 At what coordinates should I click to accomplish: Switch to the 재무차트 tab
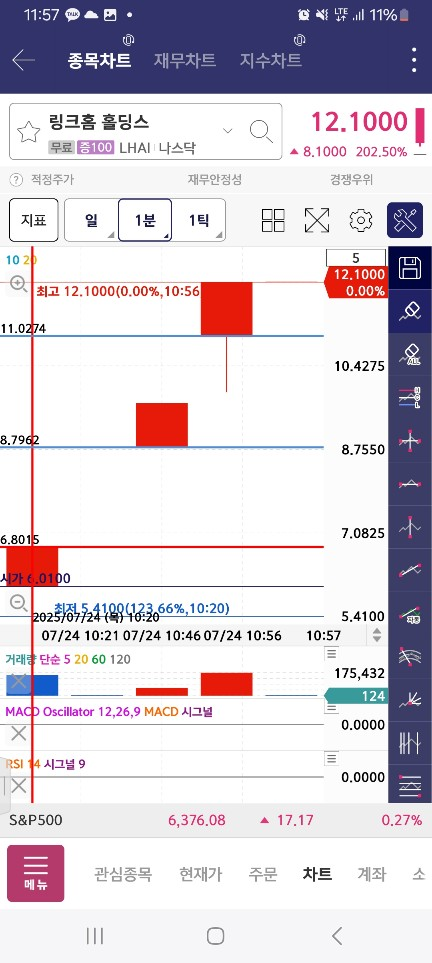(184, 60)
